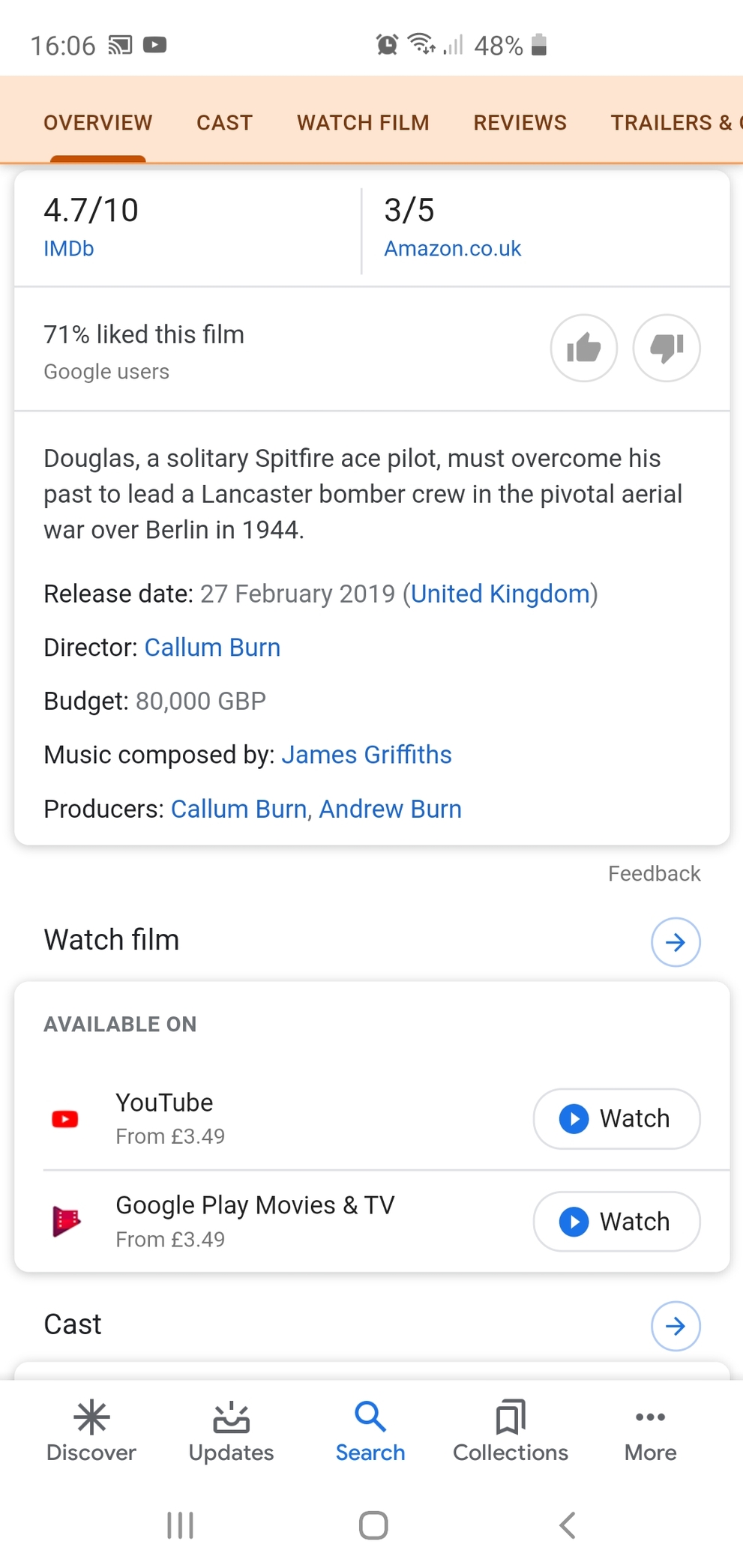Watch the film on YouTube
This screenshot has height=1568, width=743.
[x=616, y=1118]
